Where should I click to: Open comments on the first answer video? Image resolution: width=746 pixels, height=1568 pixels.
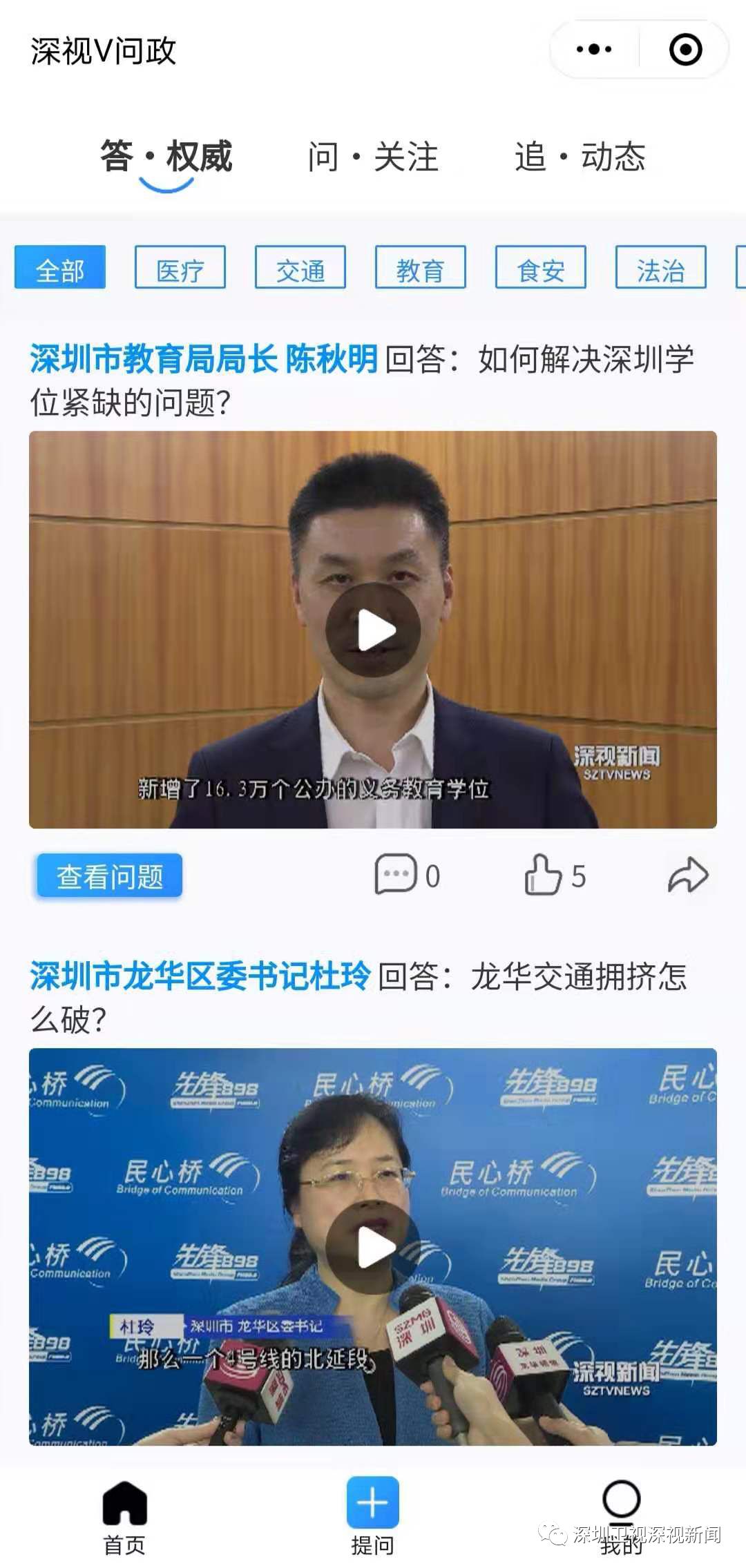(x=395, y=873)
